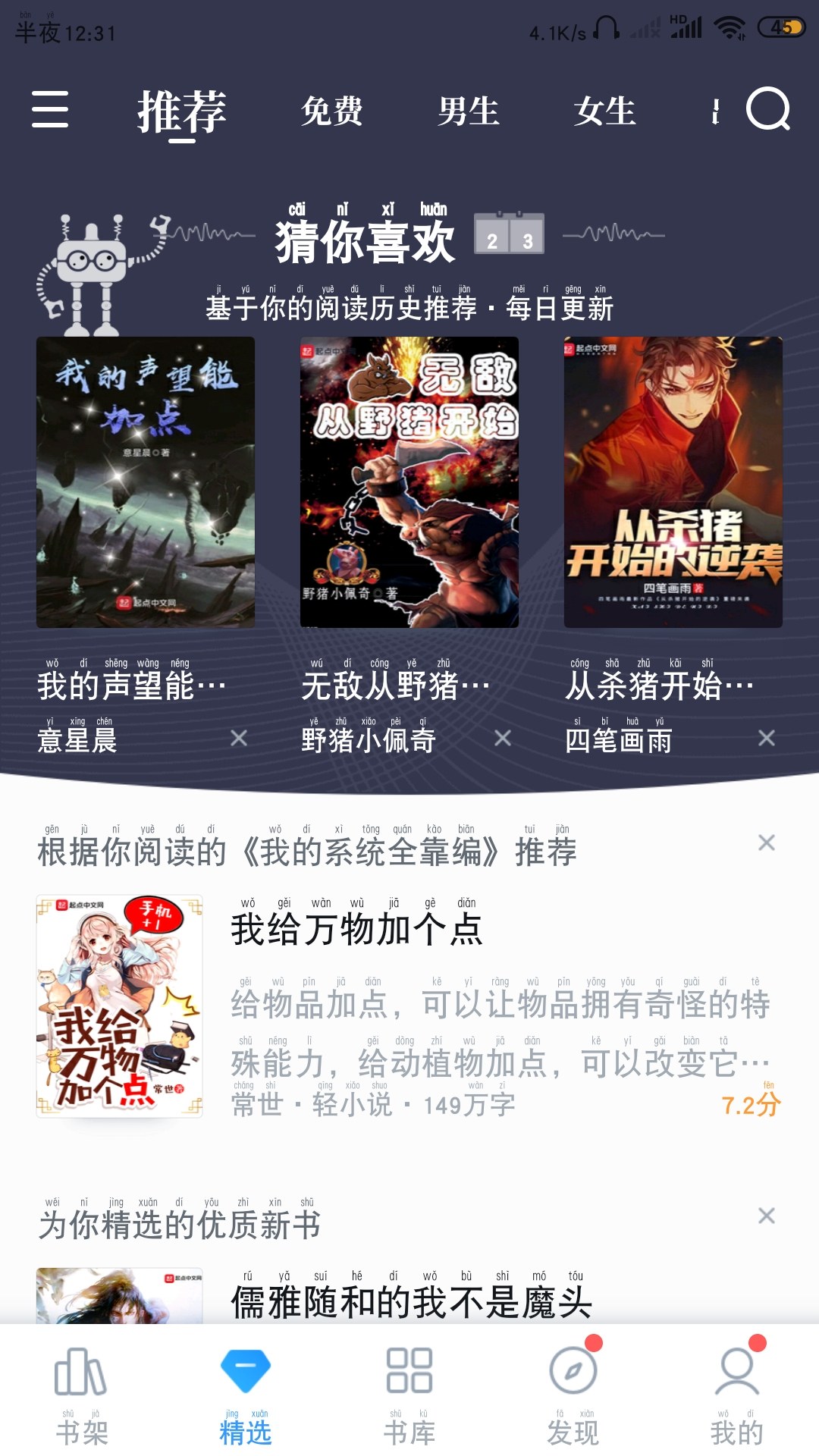Image resolution: width=819 pixels, height=1456 pixels.
Task: Open the book 我的声望能加点 cover
Action: pyautogui.click(x=146, y=482)
